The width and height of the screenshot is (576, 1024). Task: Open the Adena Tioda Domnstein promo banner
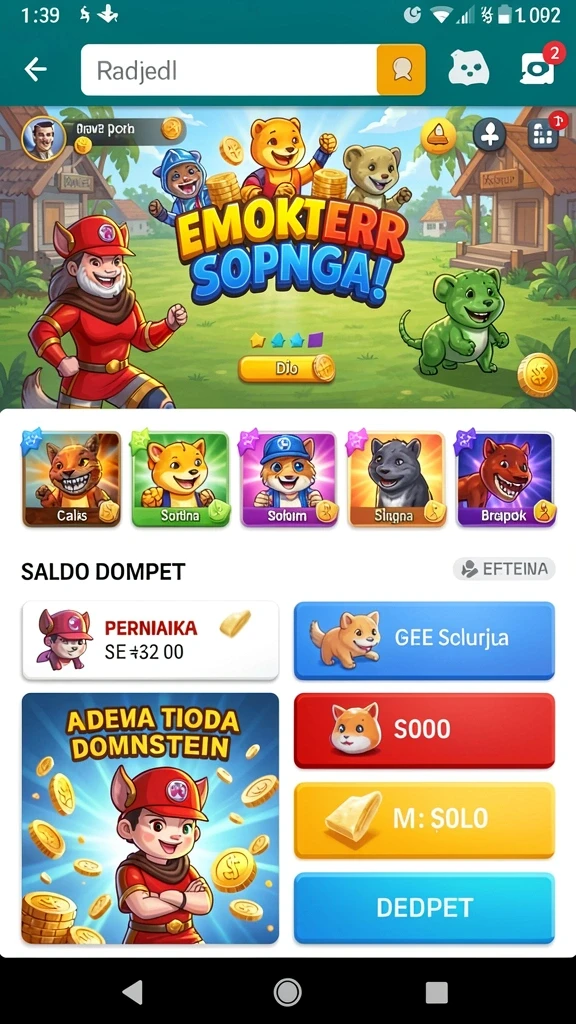tap(150, 818)
